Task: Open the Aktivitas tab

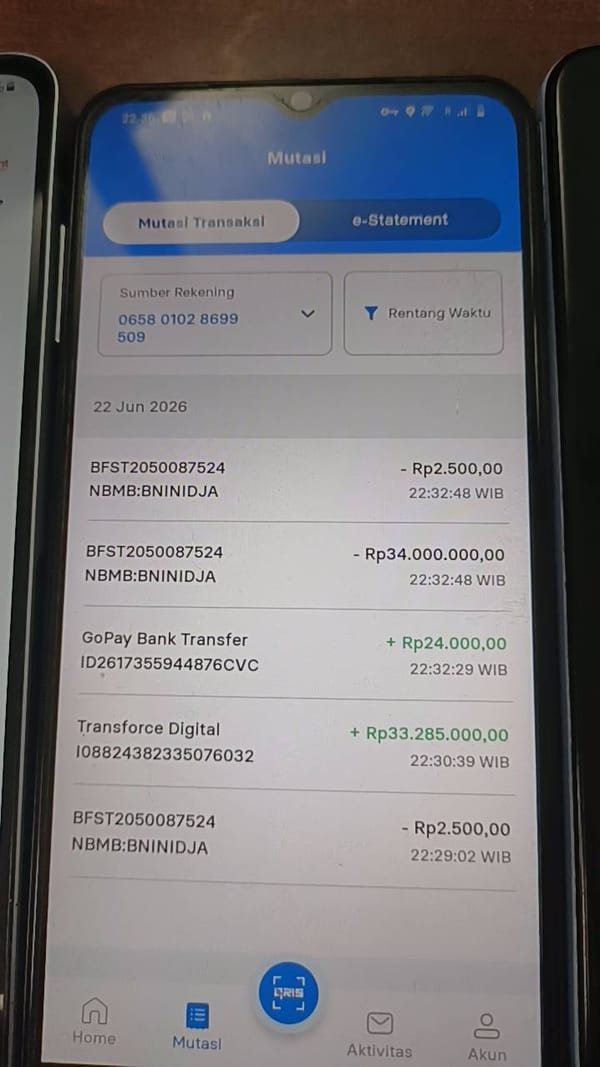Action: [380, 1034]
